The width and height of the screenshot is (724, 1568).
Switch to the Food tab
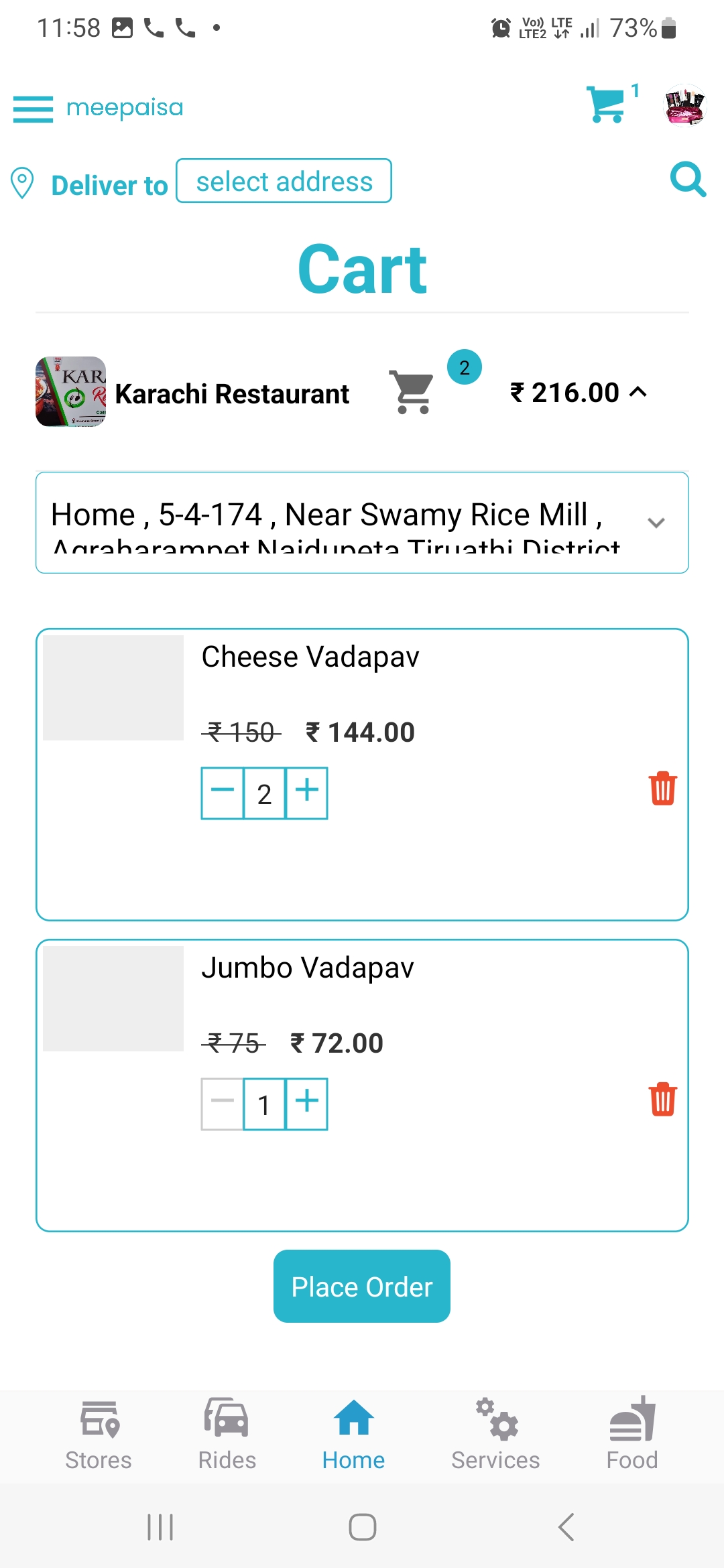(x=632, y=1434)
